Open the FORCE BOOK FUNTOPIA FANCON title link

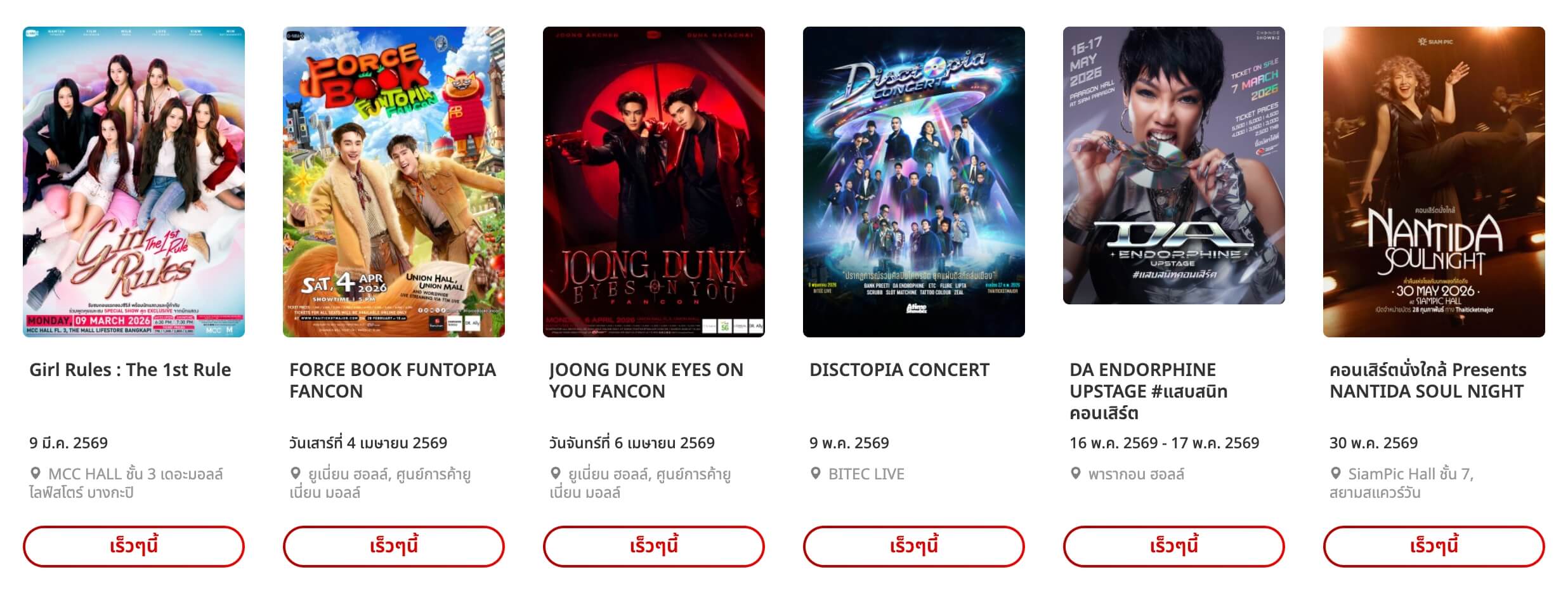pos(392,380)
